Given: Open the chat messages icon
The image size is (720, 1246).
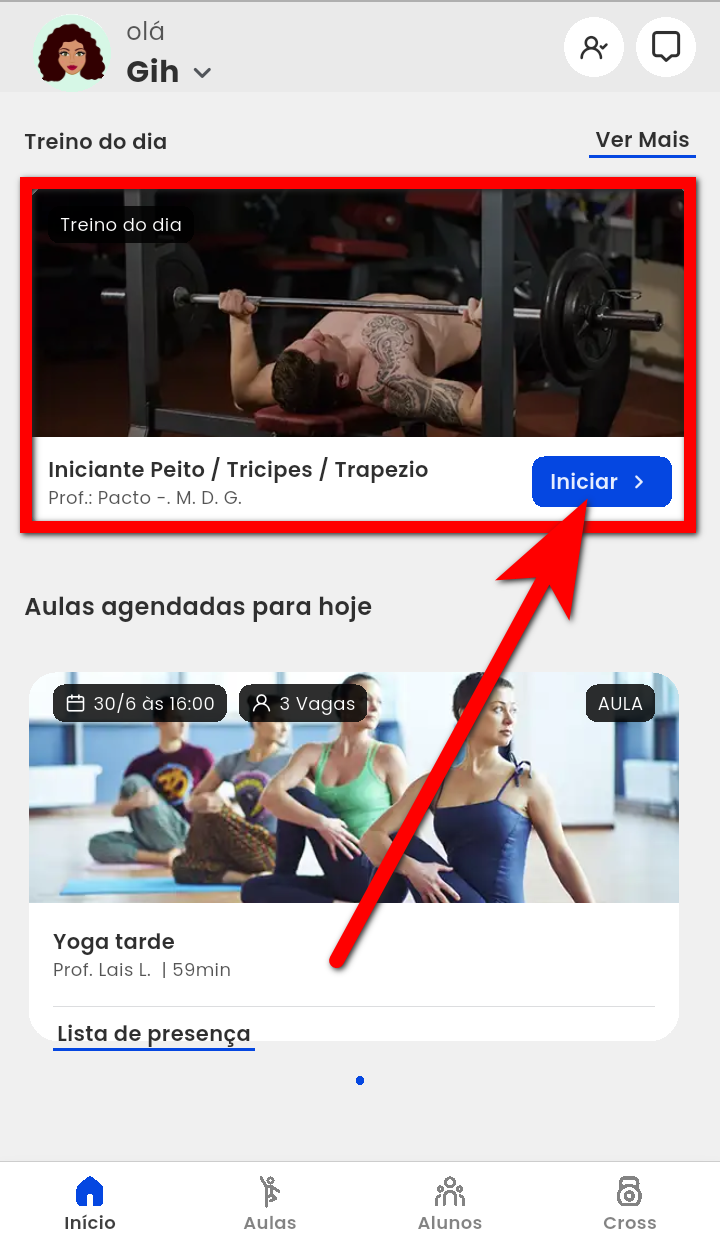Looking at the screenshot, I should point(666,47).
